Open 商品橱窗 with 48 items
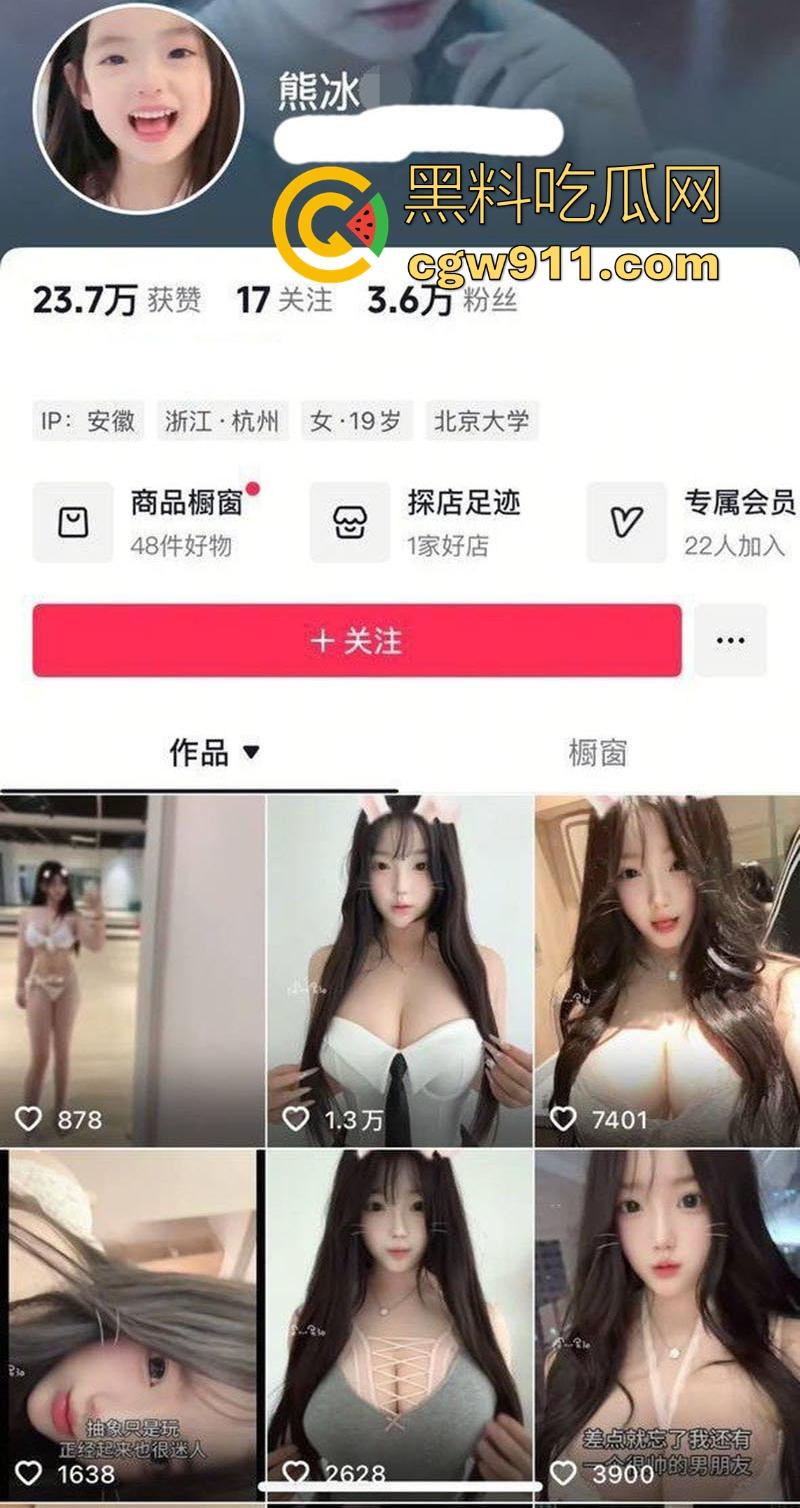 150,521
